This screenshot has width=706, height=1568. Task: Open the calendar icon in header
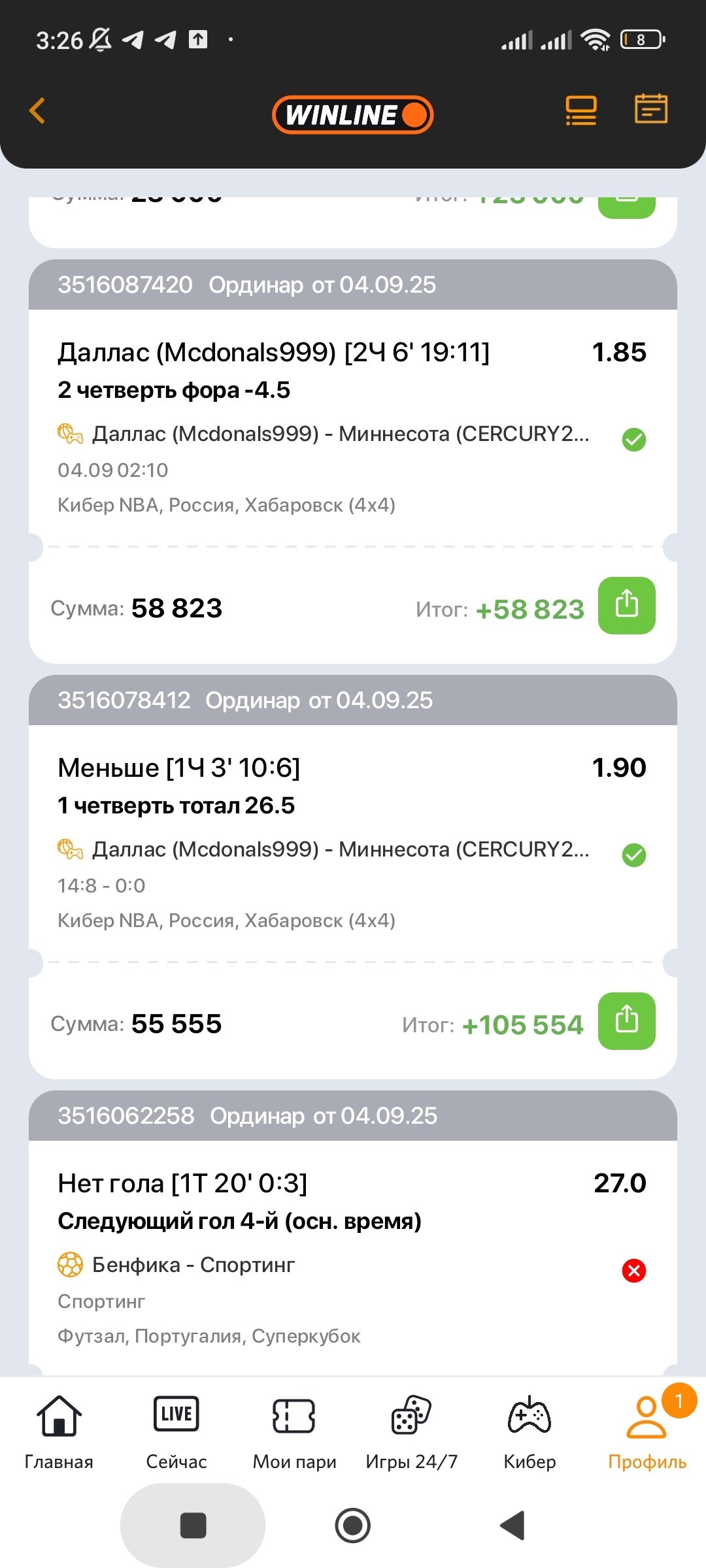tap(650, 108)
